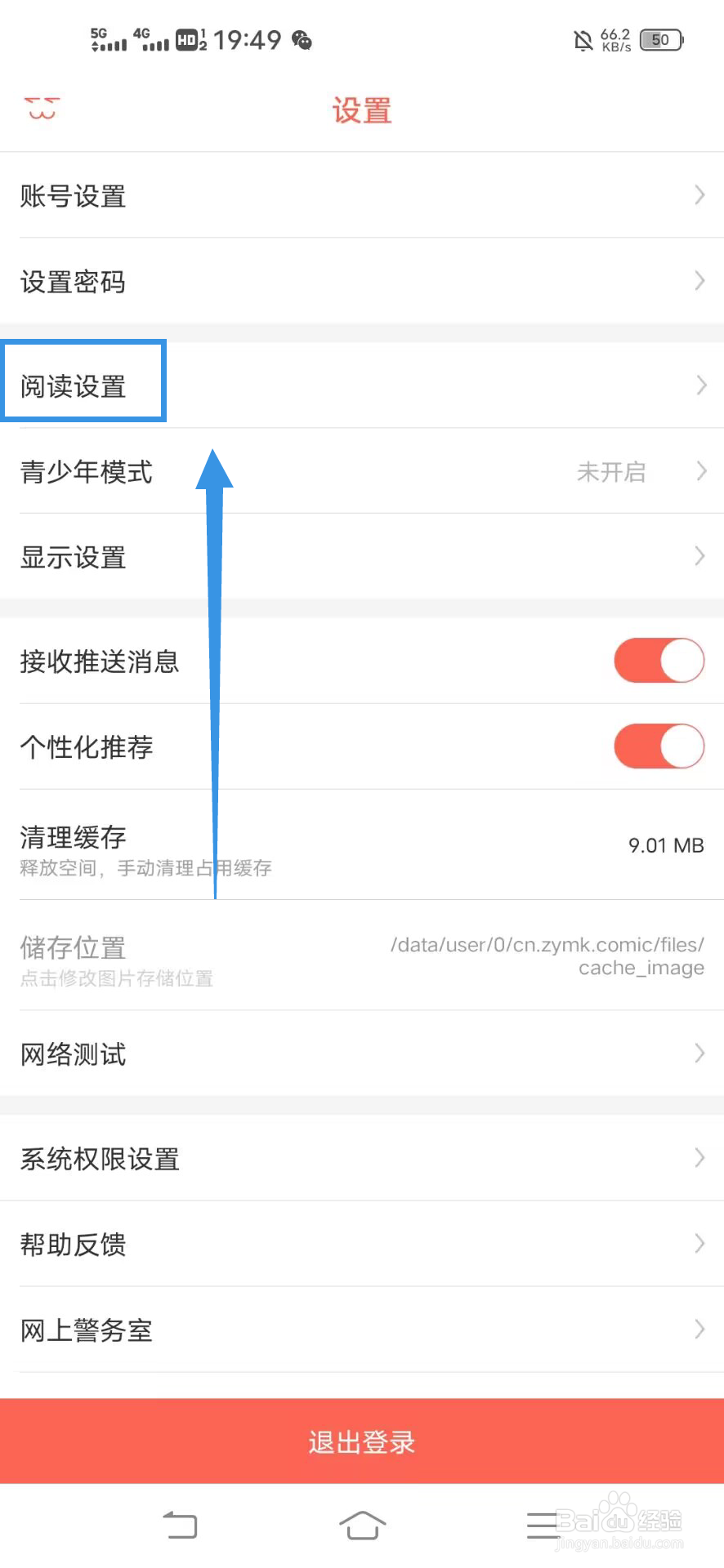Expand 账号设置 account settings
The height and width of the screenshot is (1568, 724).
click(362, 196)
